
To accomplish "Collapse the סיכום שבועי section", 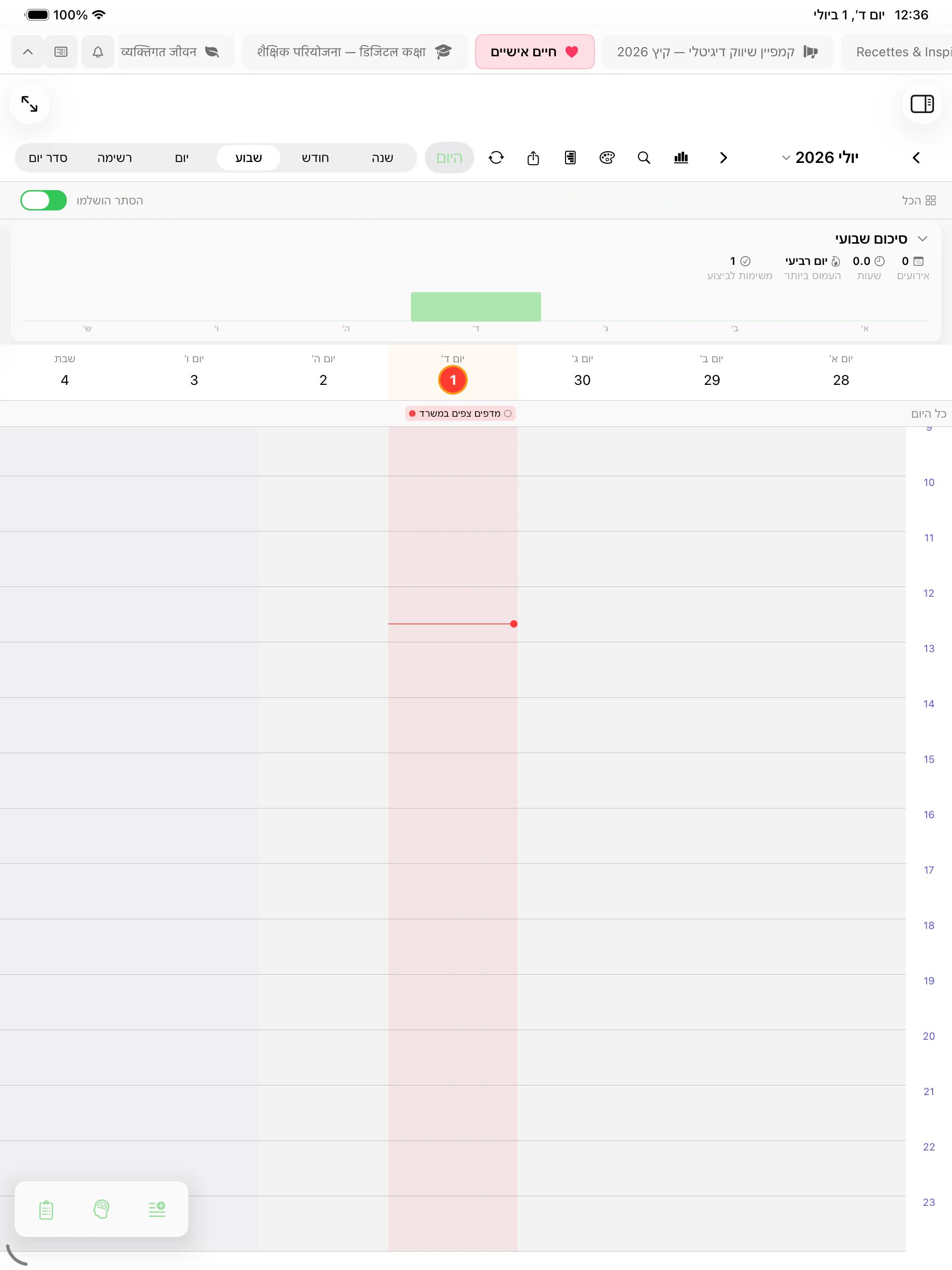I will tap(922, 239).
